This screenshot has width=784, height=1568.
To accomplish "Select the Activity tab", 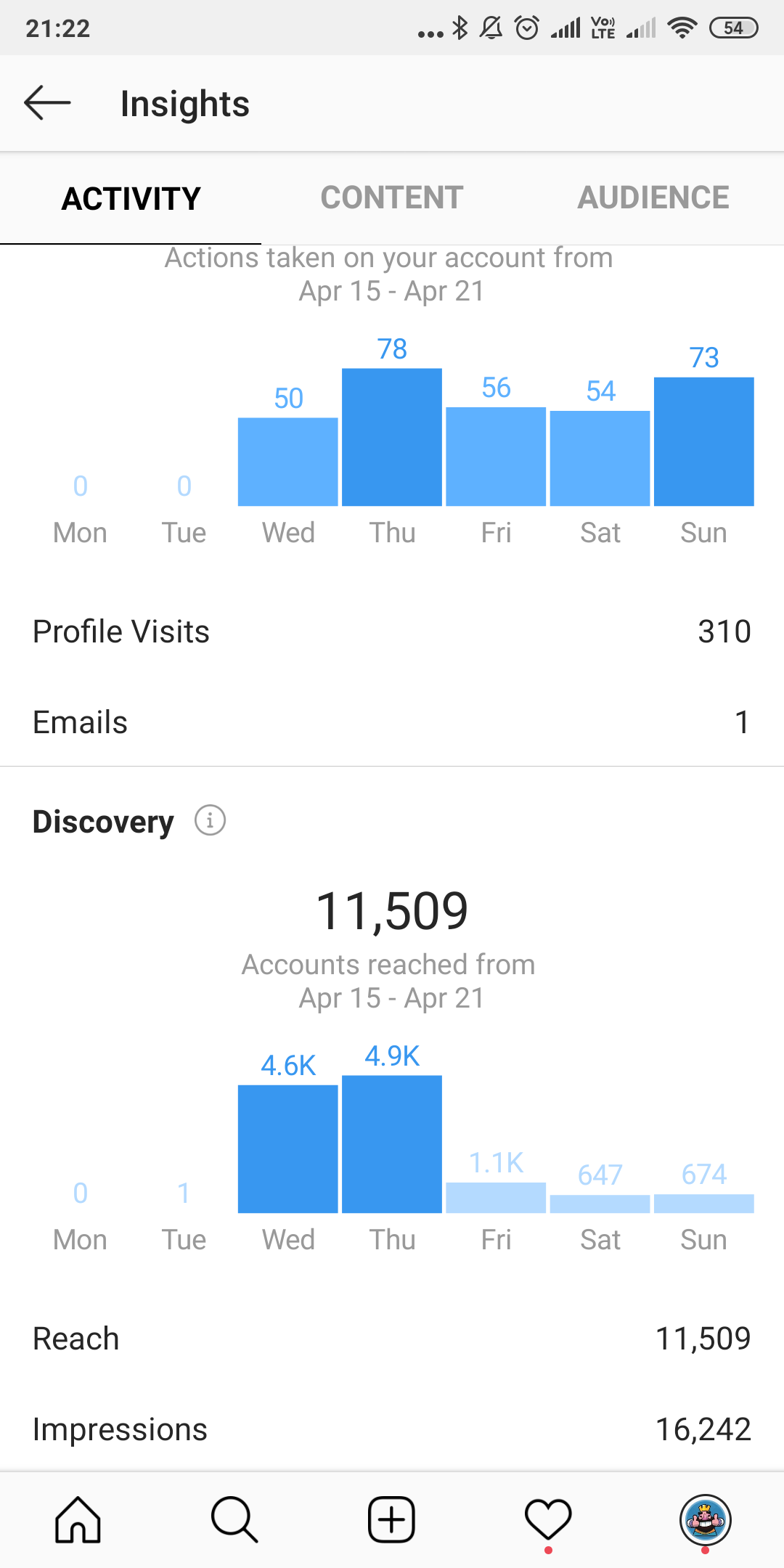I will [x=131, y=198].
